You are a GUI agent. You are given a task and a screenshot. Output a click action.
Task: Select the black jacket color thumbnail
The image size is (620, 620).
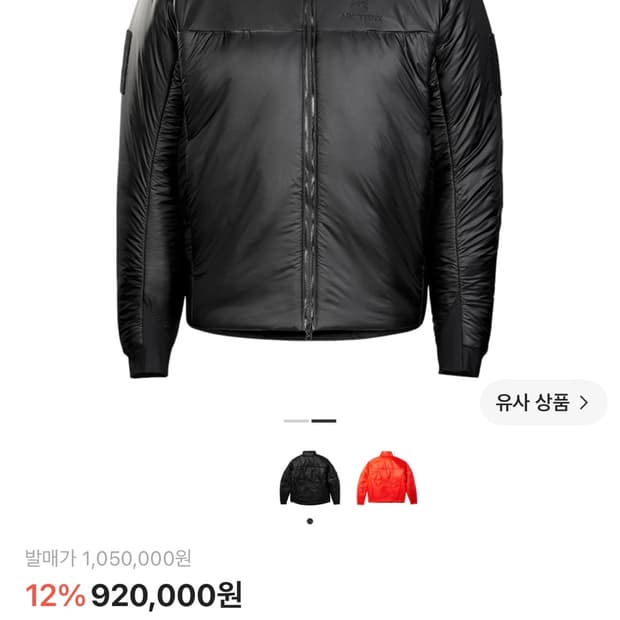pyautogui.click(x=310, y=478)
